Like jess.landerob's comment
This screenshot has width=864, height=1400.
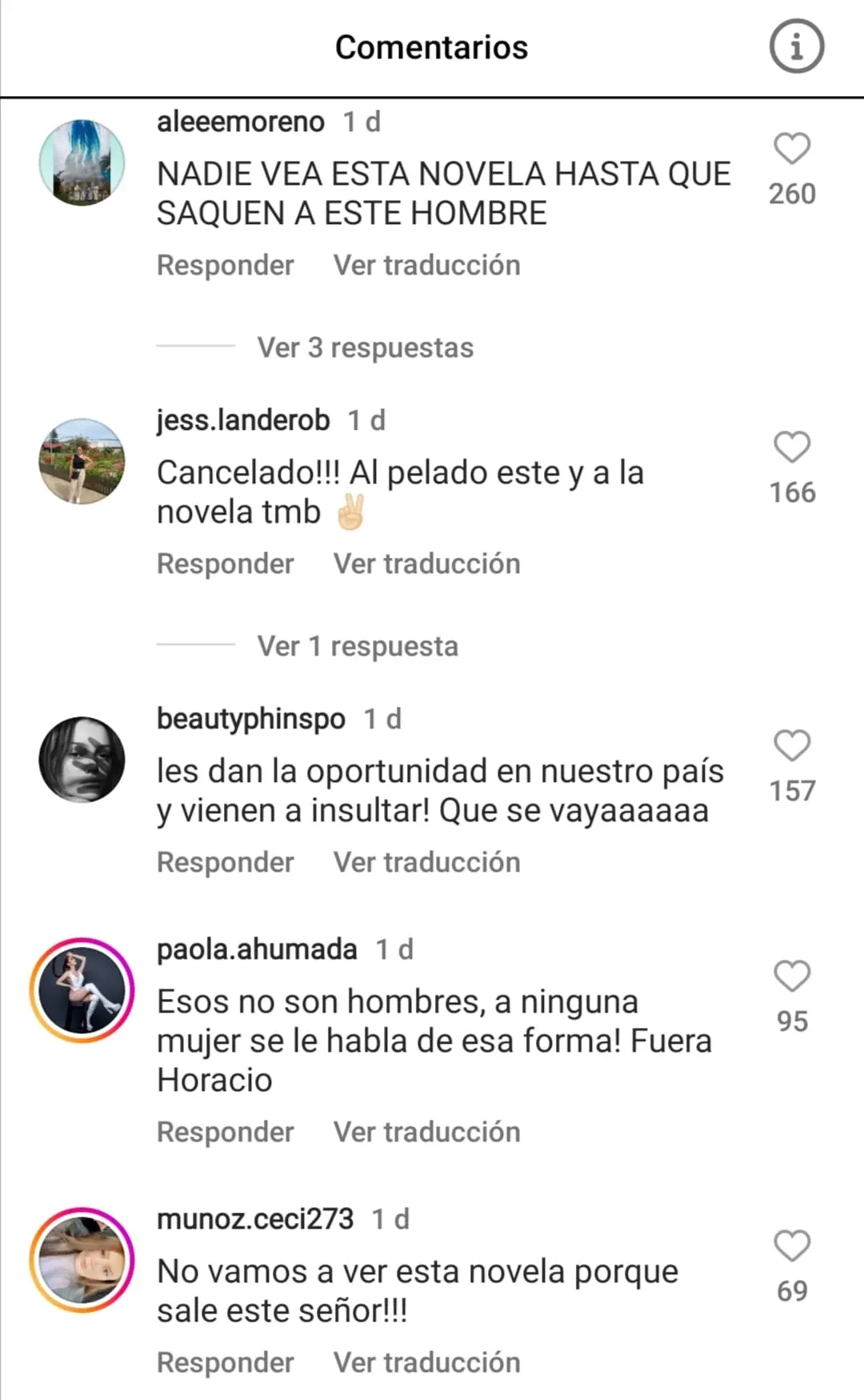(x=791, y=447)
